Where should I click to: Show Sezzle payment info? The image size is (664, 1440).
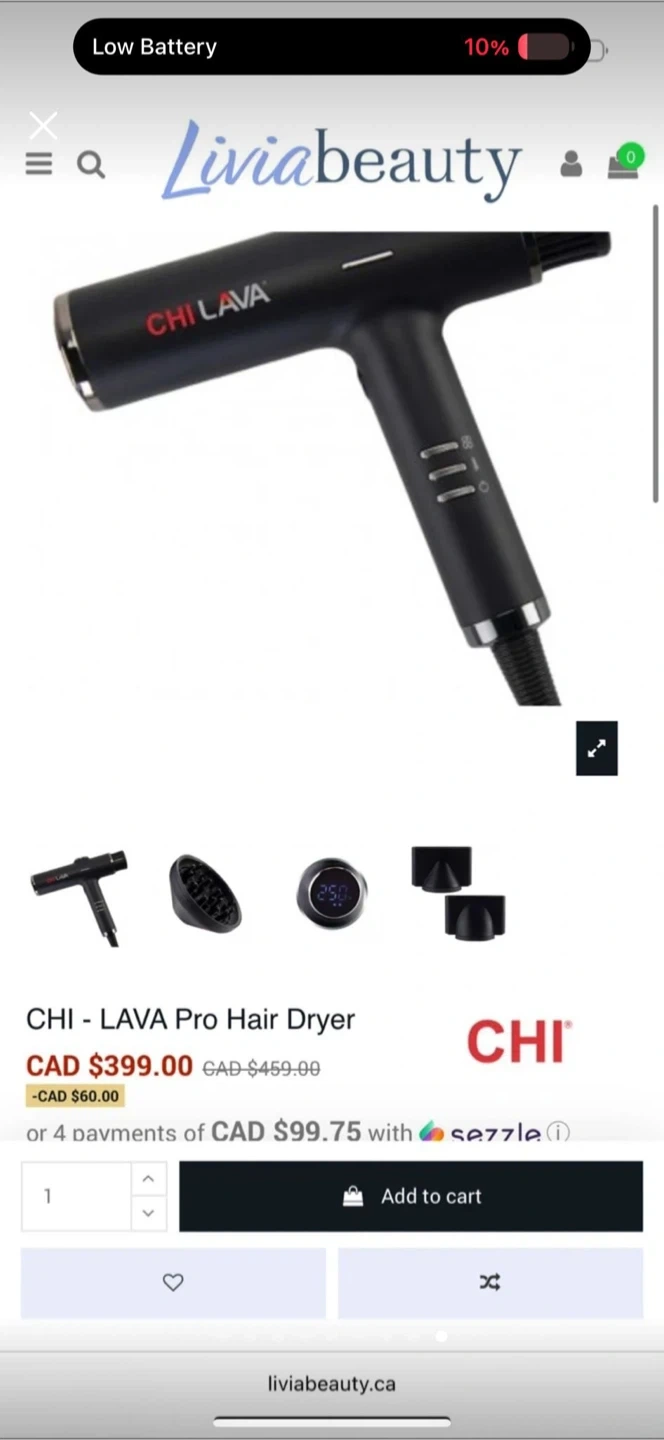(559, 1132)
